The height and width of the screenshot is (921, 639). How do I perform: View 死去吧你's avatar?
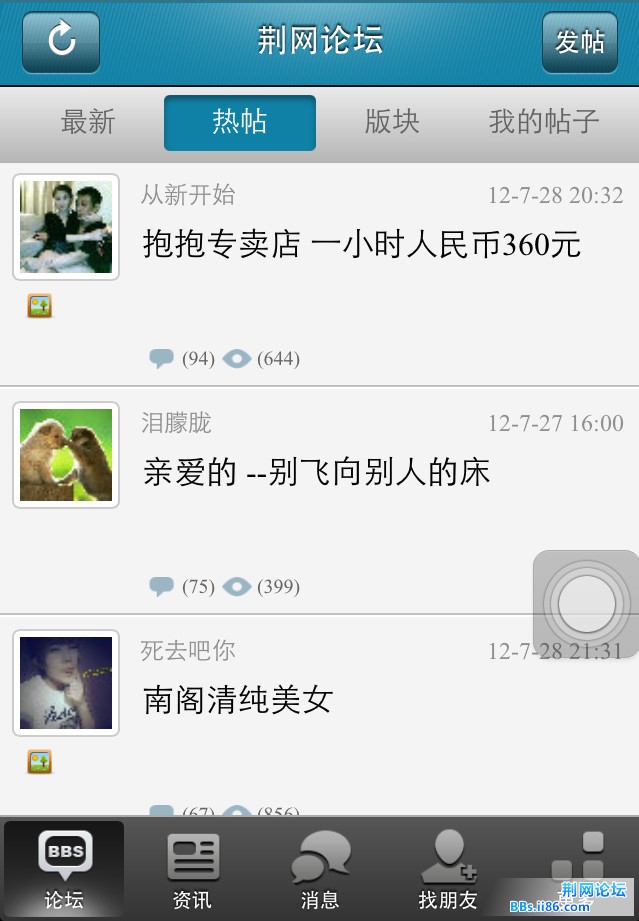tap(66, 683)
